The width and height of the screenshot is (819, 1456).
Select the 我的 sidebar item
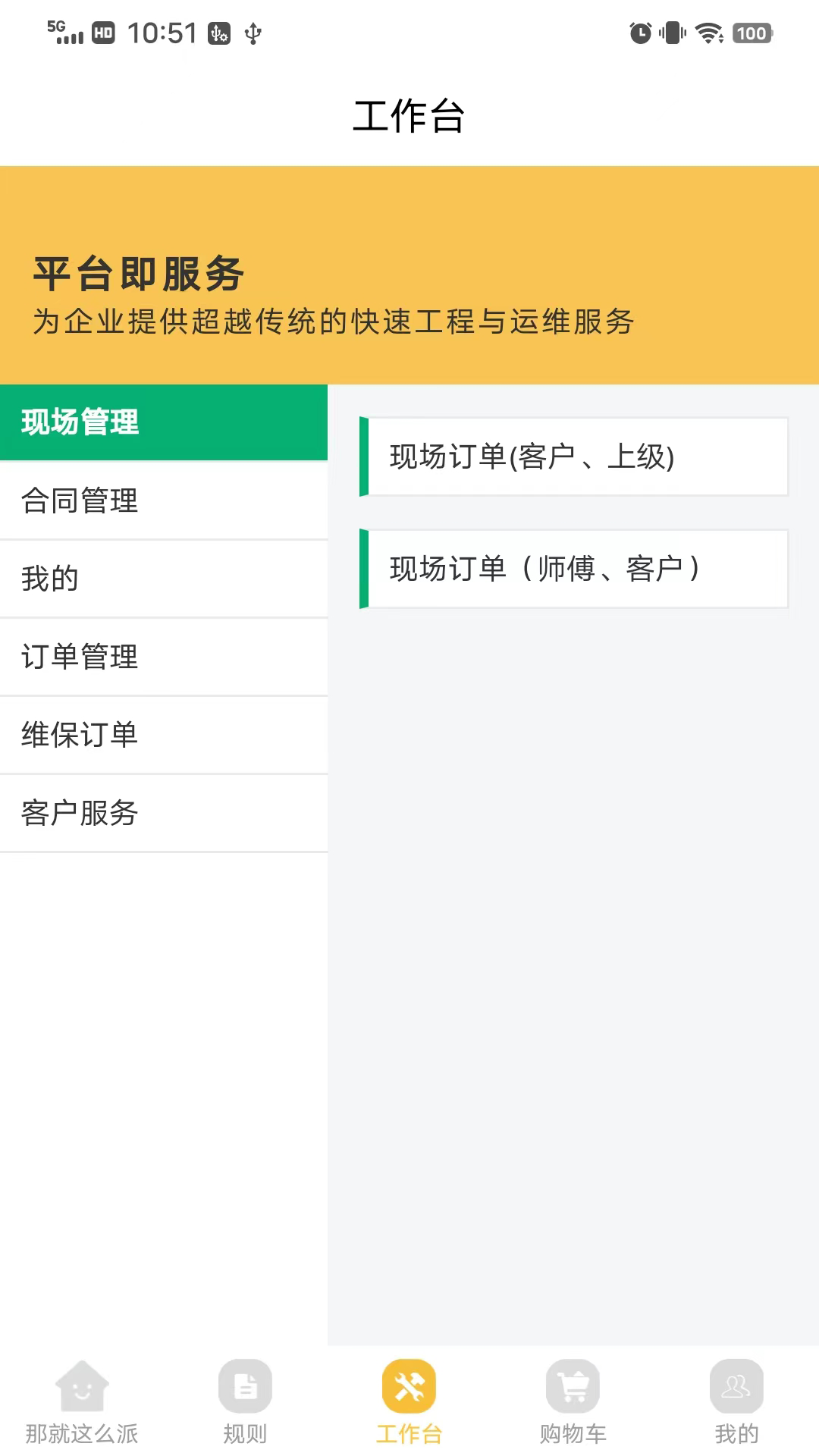pos(163,579)
